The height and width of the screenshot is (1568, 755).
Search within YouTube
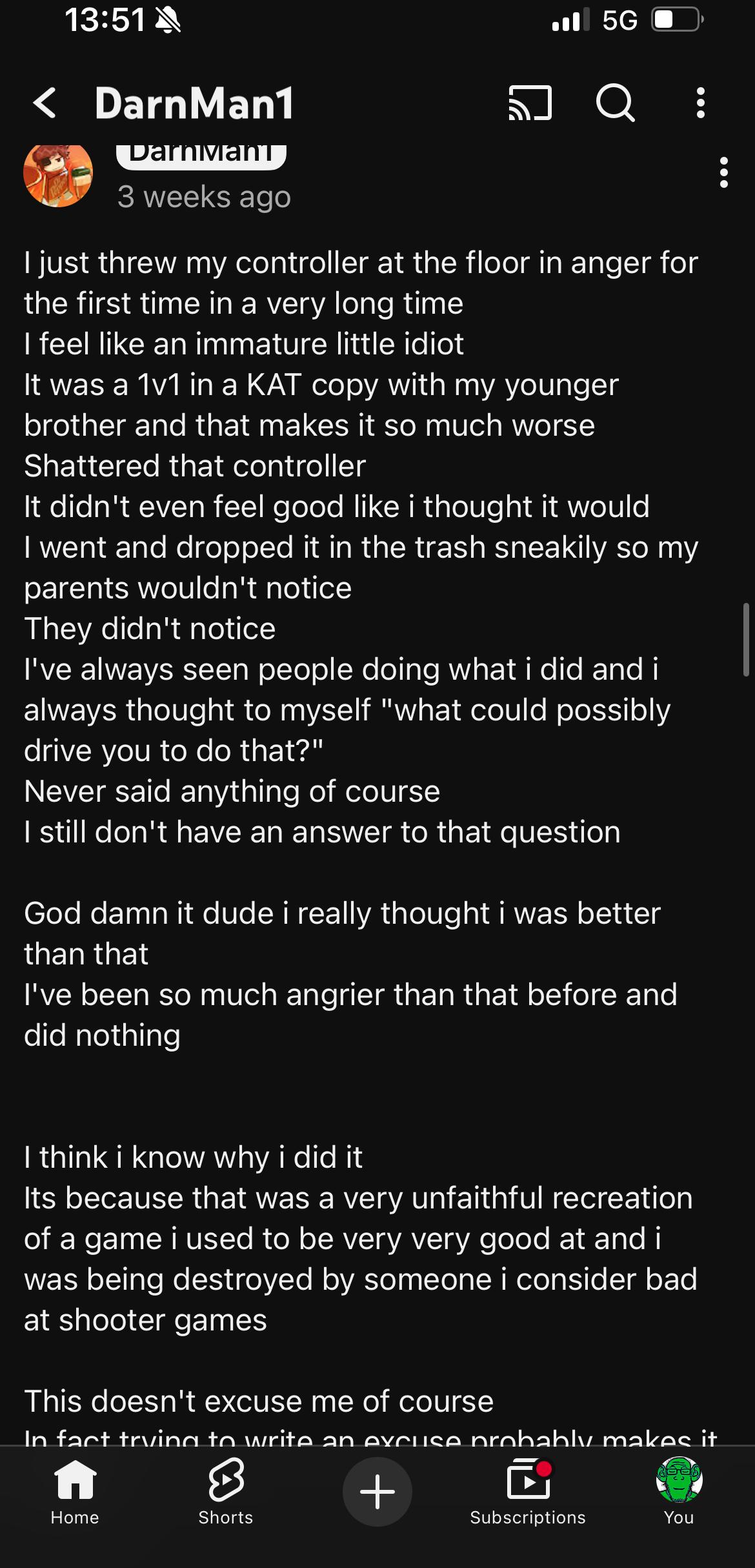[615, 103]
